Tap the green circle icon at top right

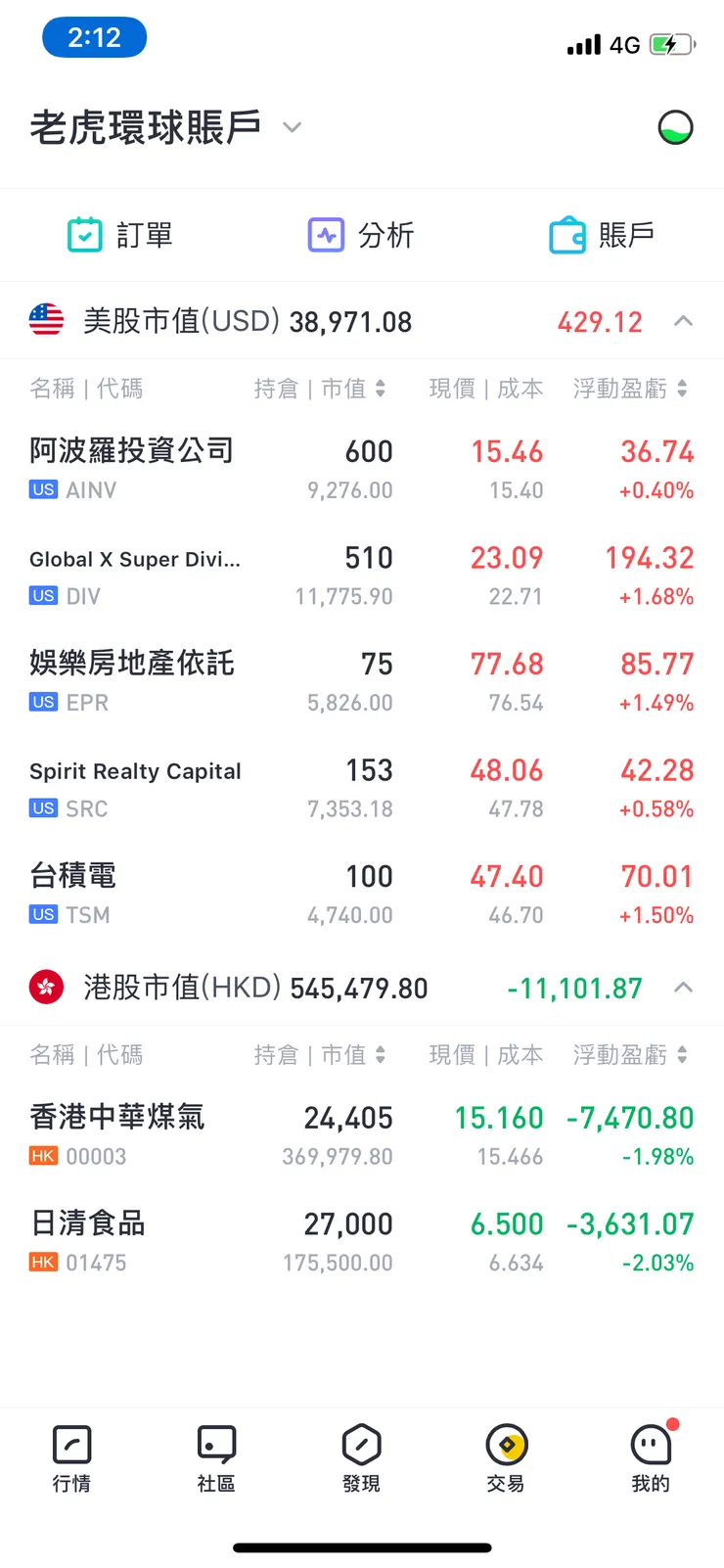pyautogui.click(x=675, y=127)
